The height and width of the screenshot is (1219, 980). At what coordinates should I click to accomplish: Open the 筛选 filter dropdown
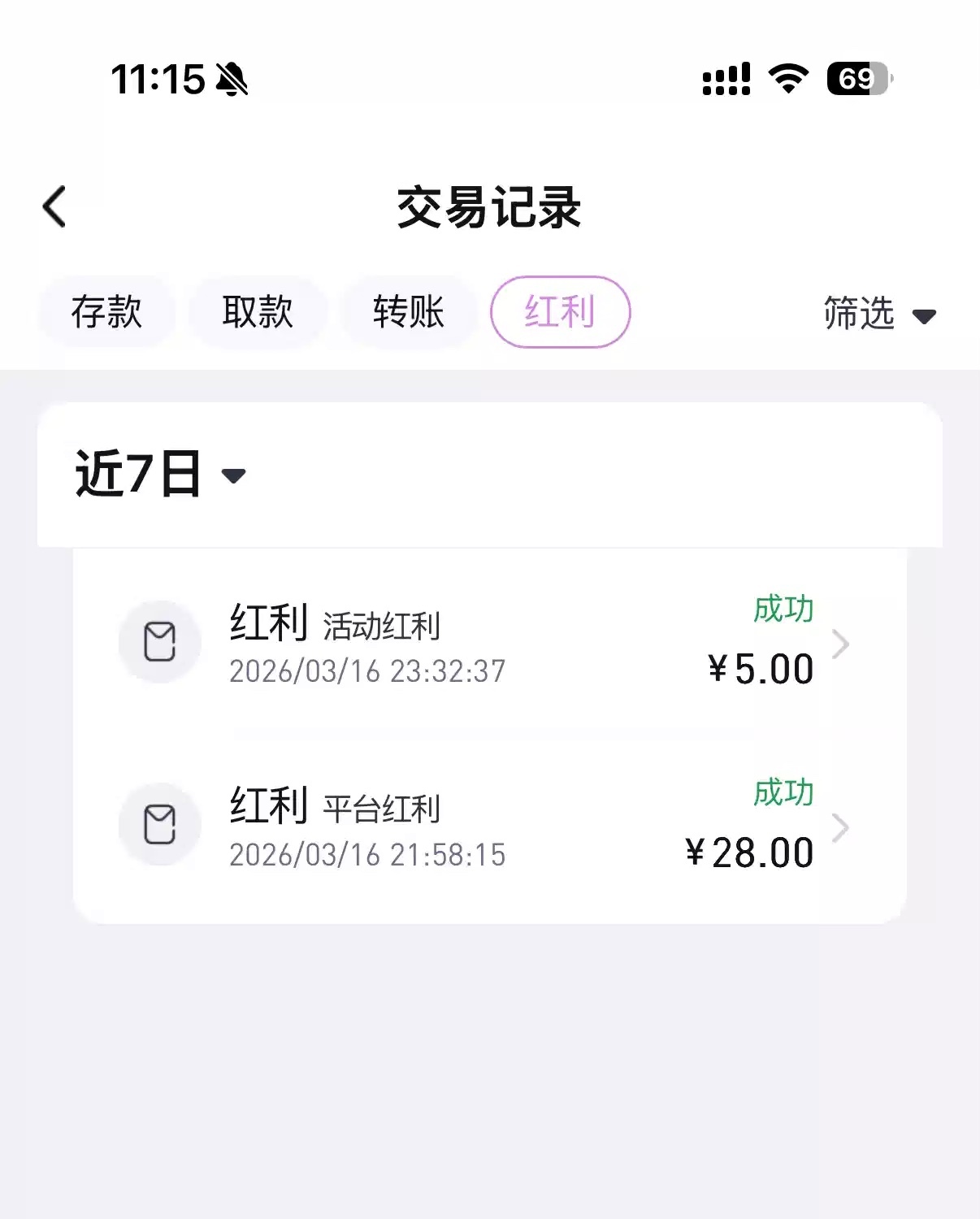(879, 314)
